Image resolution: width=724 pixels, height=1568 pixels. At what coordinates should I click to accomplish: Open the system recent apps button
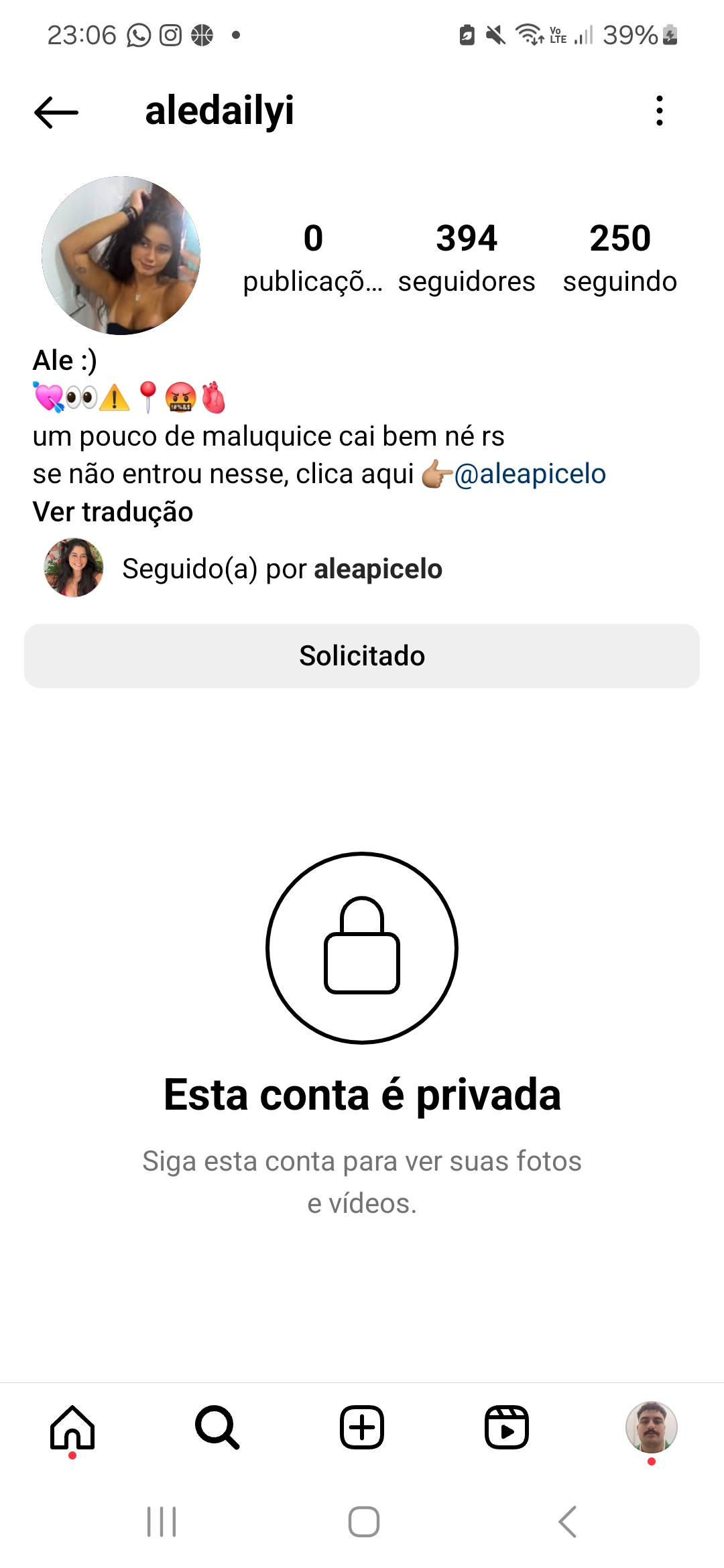tap(162, 1522)
